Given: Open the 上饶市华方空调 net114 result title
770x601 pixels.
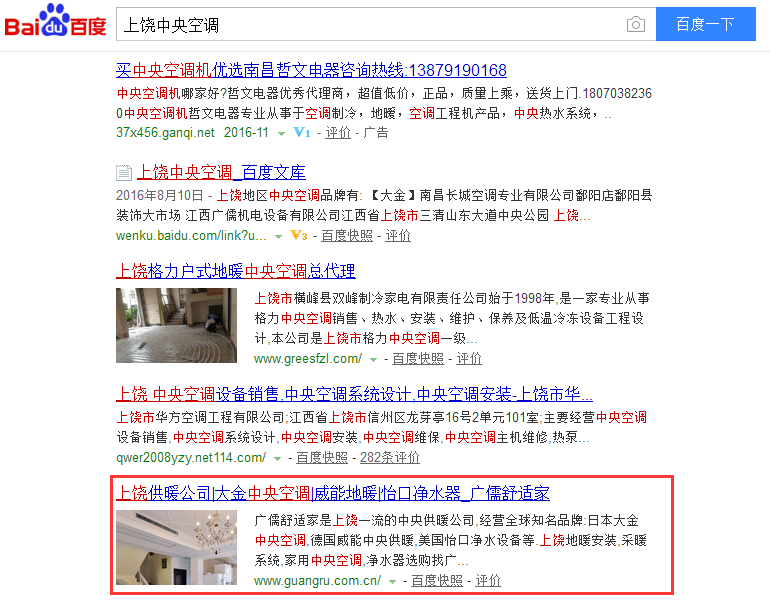Looking at the screenshot, I should tap(354, 393).
